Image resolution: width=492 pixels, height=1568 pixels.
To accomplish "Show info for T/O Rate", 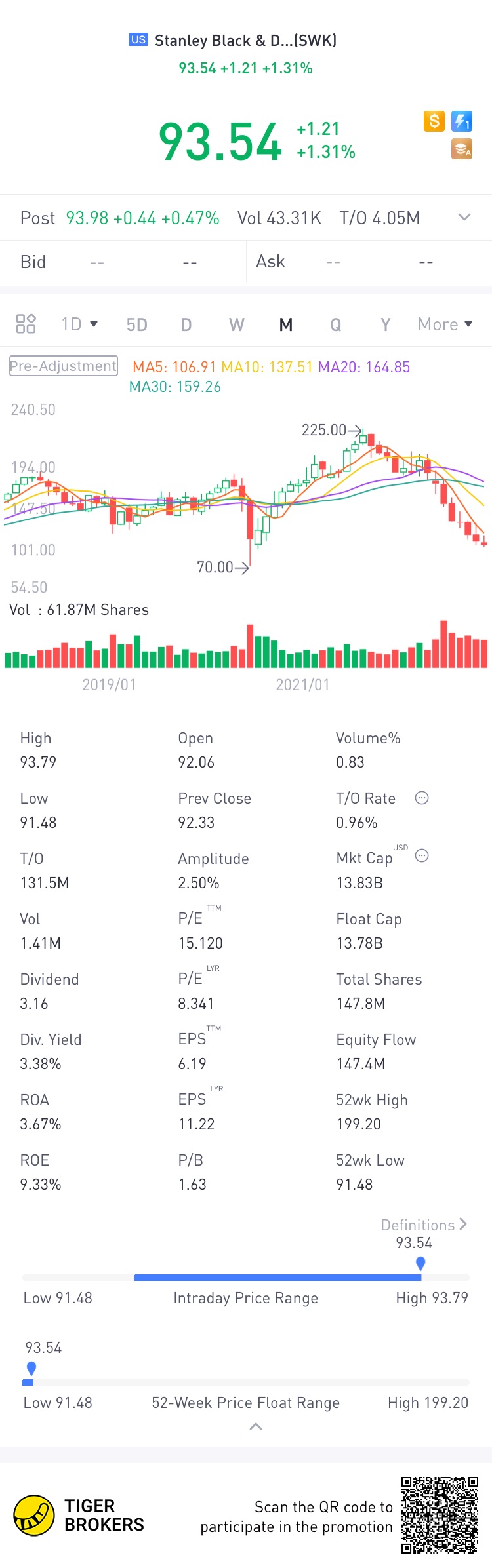I will pos(422,798).
